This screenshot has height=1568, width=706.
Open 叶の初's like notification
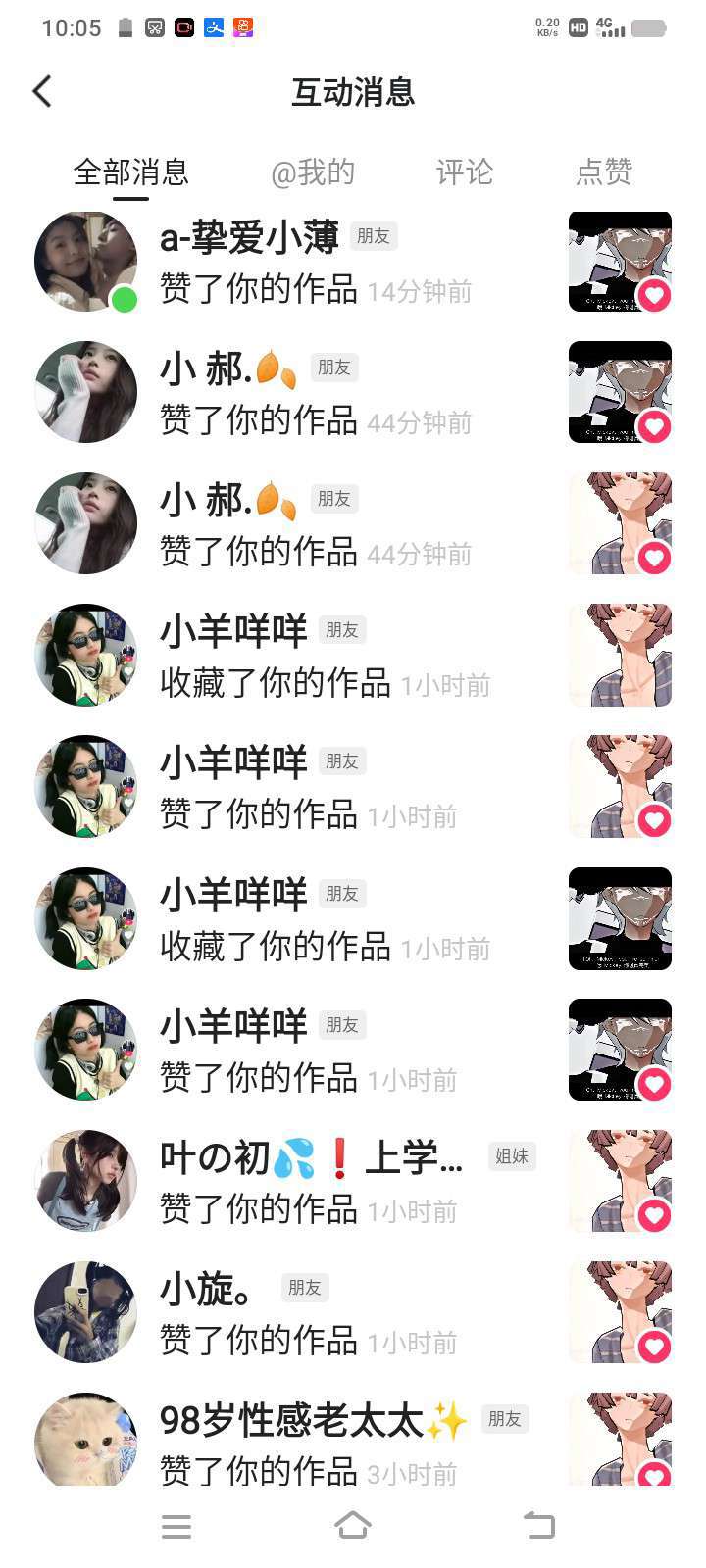pyautogui.click(x=333, y=1182)
